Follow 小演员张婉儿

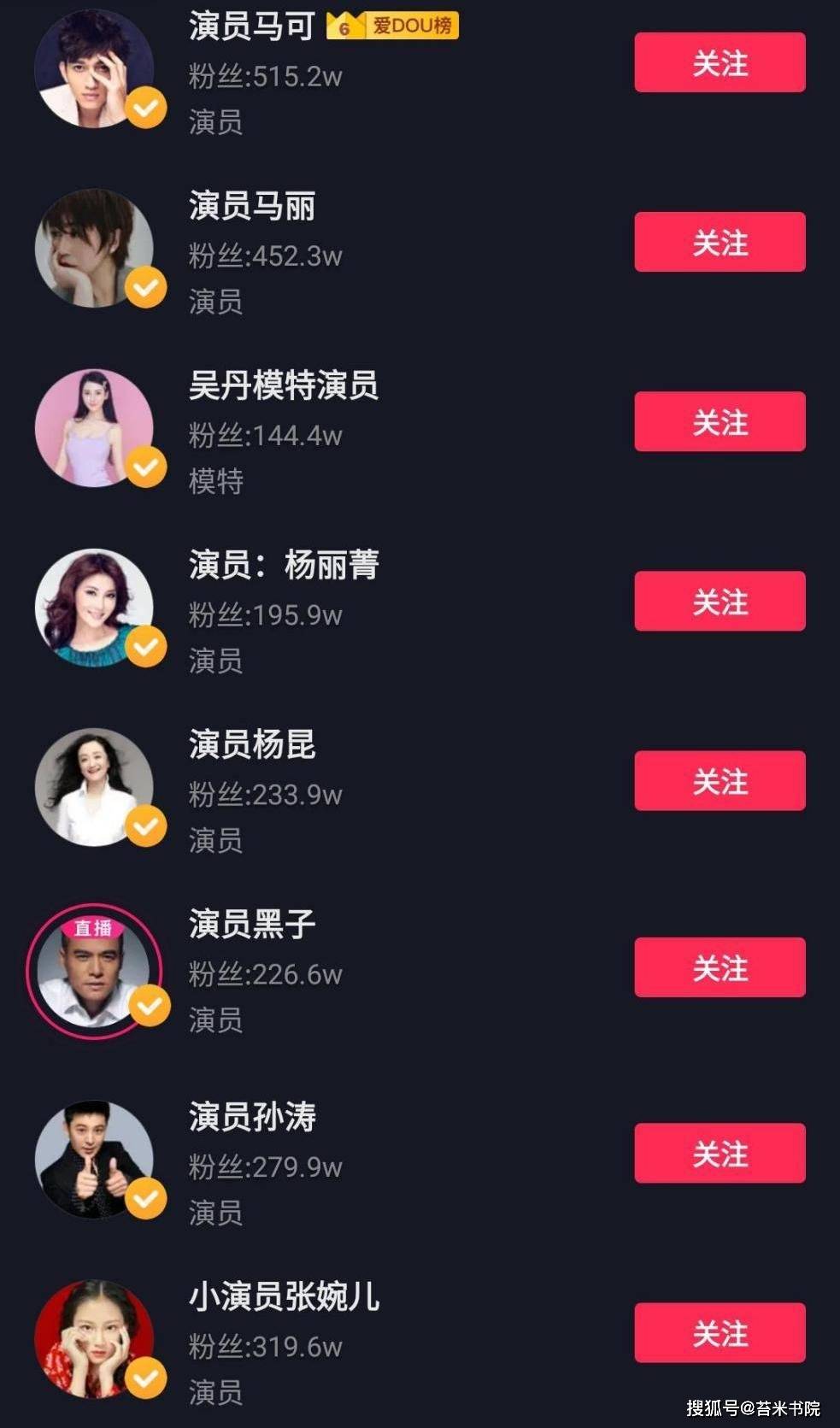[x=720, y=1333]
